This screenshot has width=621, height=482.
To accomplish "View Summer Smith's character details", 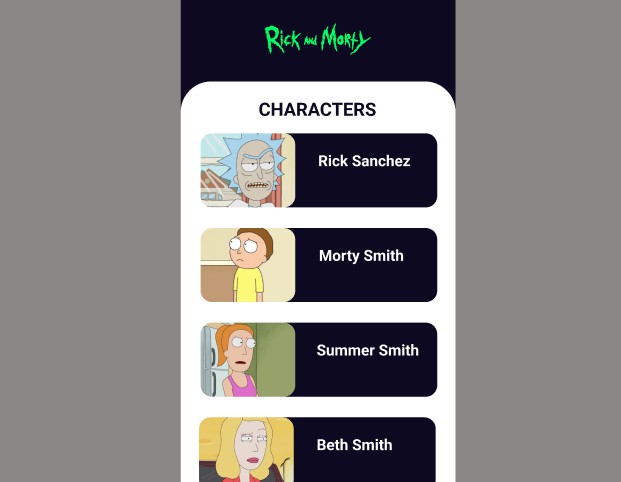I will pos(319,359).
